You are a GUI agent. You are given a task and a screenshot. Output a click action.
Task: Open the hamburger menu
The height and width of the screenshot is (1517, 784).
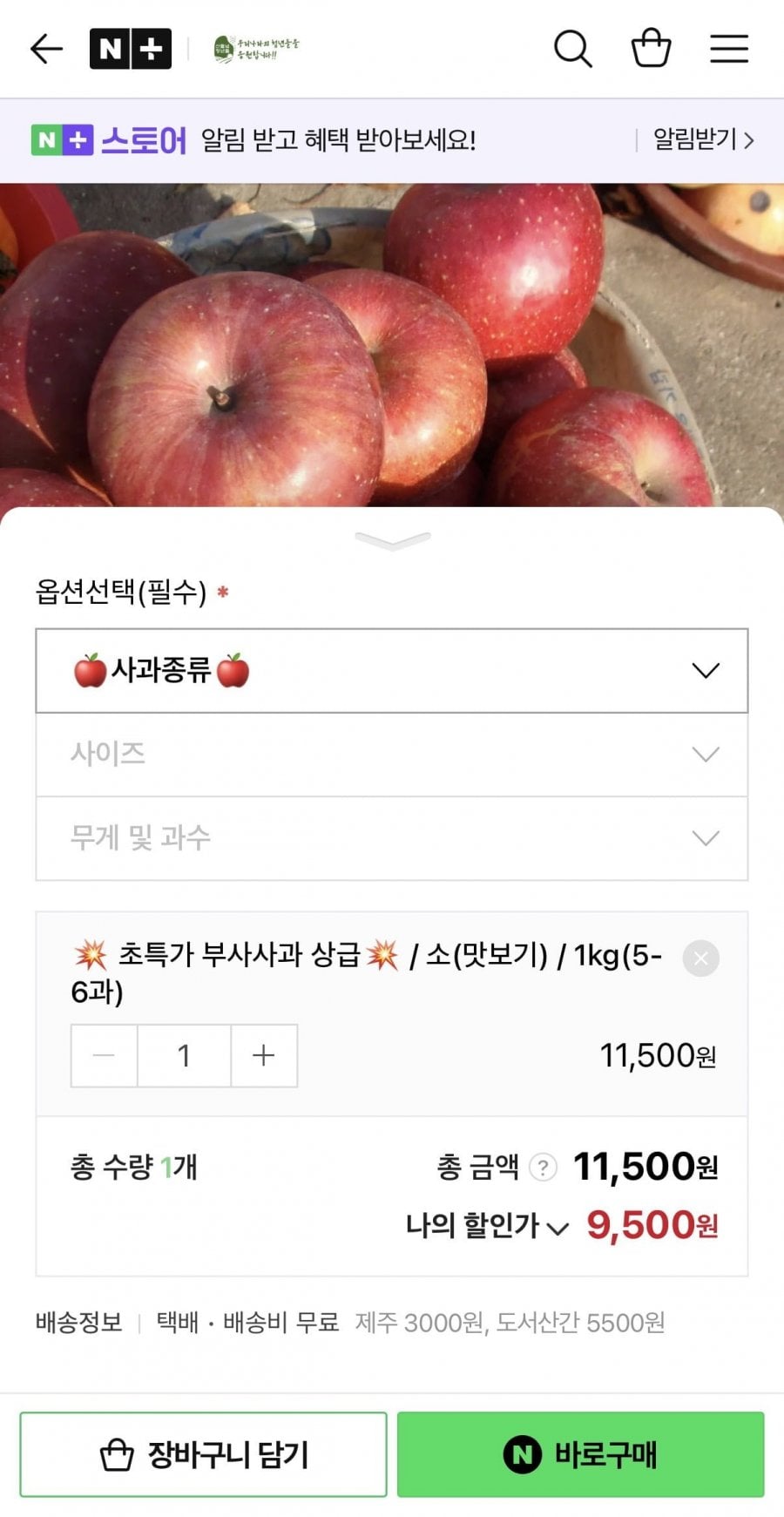[729, 49]
